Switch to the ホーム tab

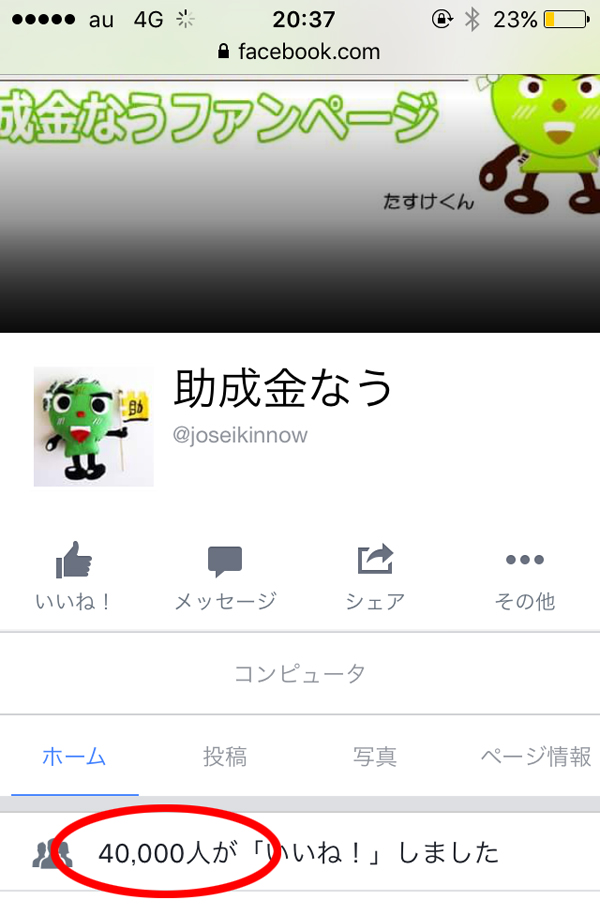74,757
